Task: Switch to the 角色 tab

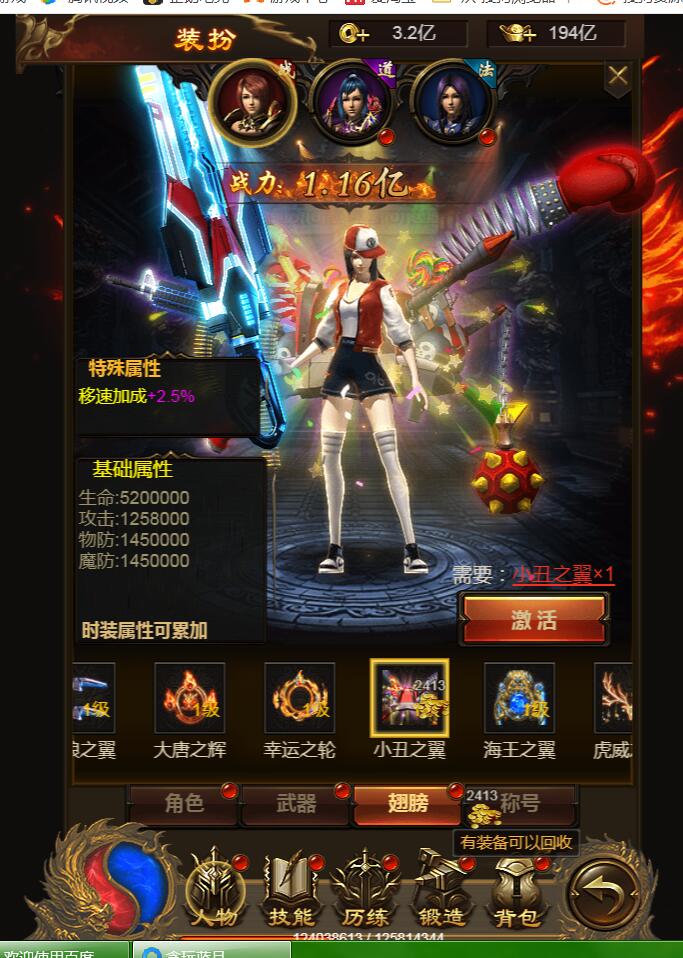Action: coord(183,803)
